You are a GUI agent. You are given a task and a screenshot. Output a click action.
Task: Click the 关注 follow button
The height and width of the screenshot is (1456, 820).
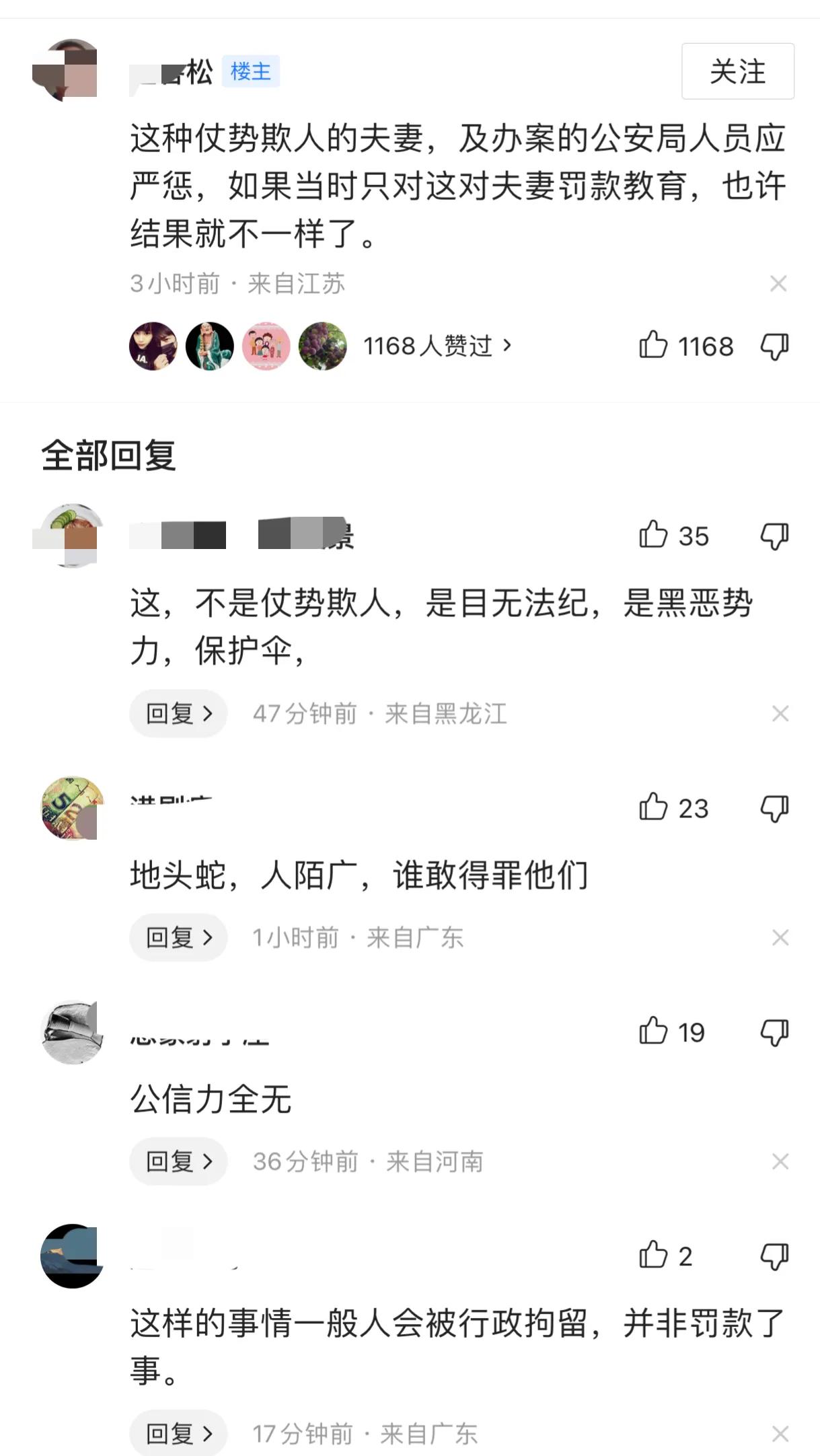click(x=737, y=71)
